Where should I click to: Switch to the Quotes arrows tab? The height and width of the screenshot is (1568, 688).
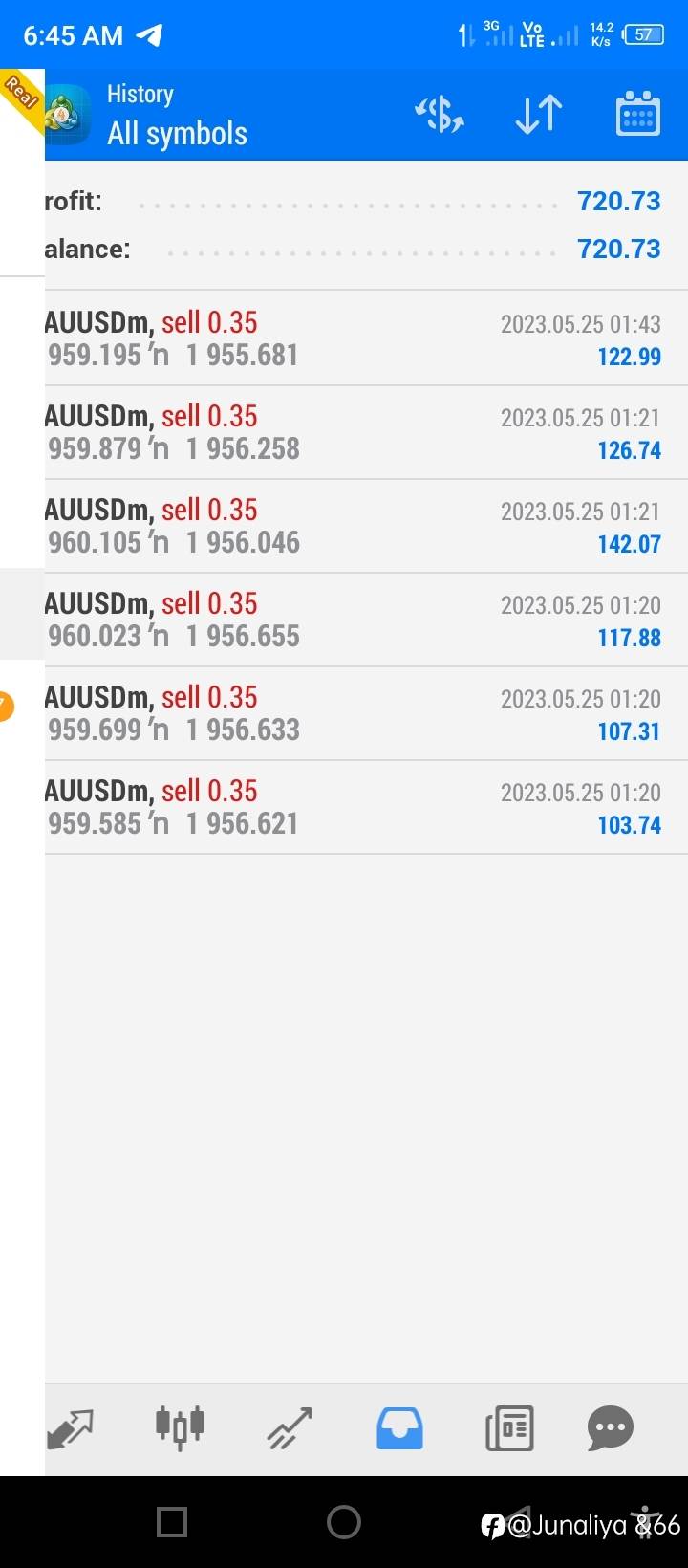click(71, 1429)
